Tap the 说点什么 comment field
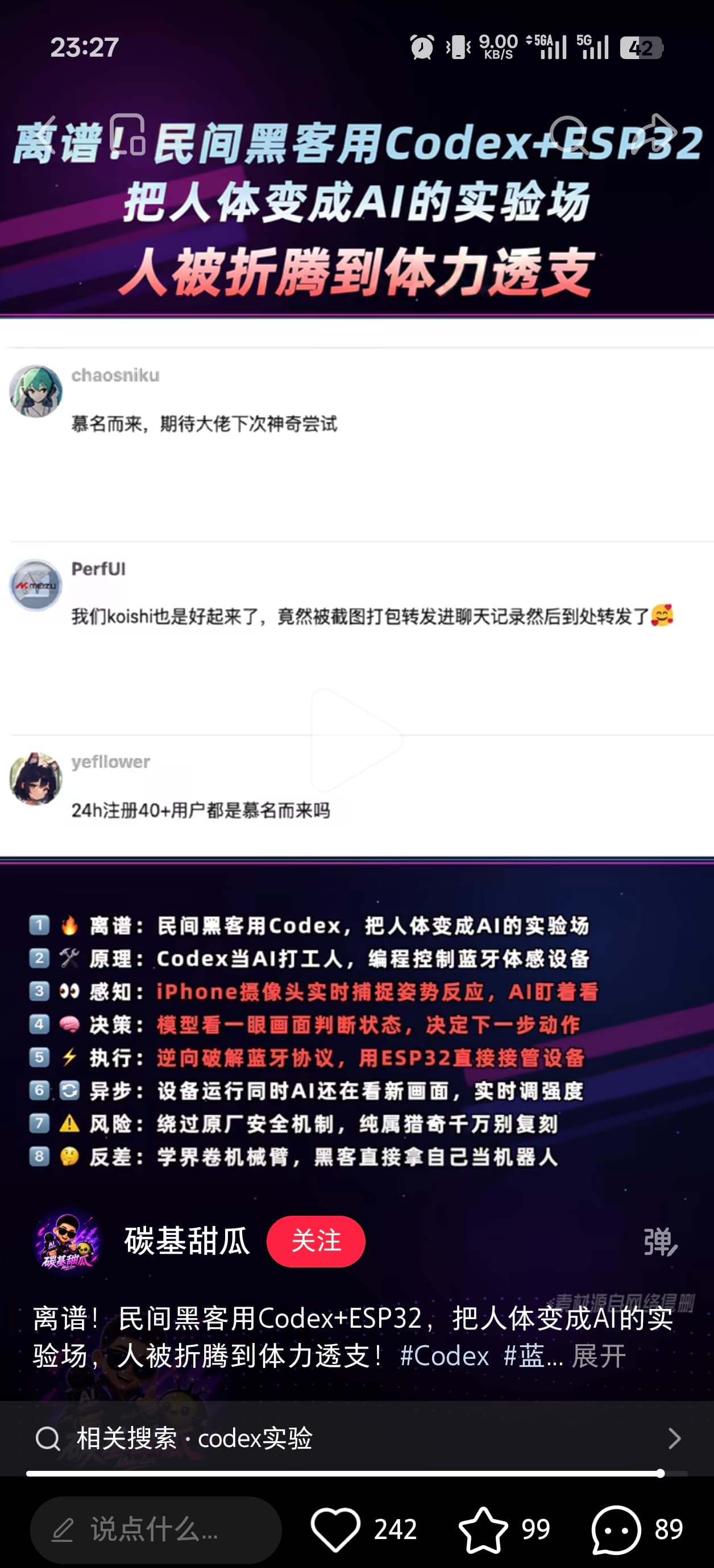The image size is (714, 1568). coord(156,1528)
